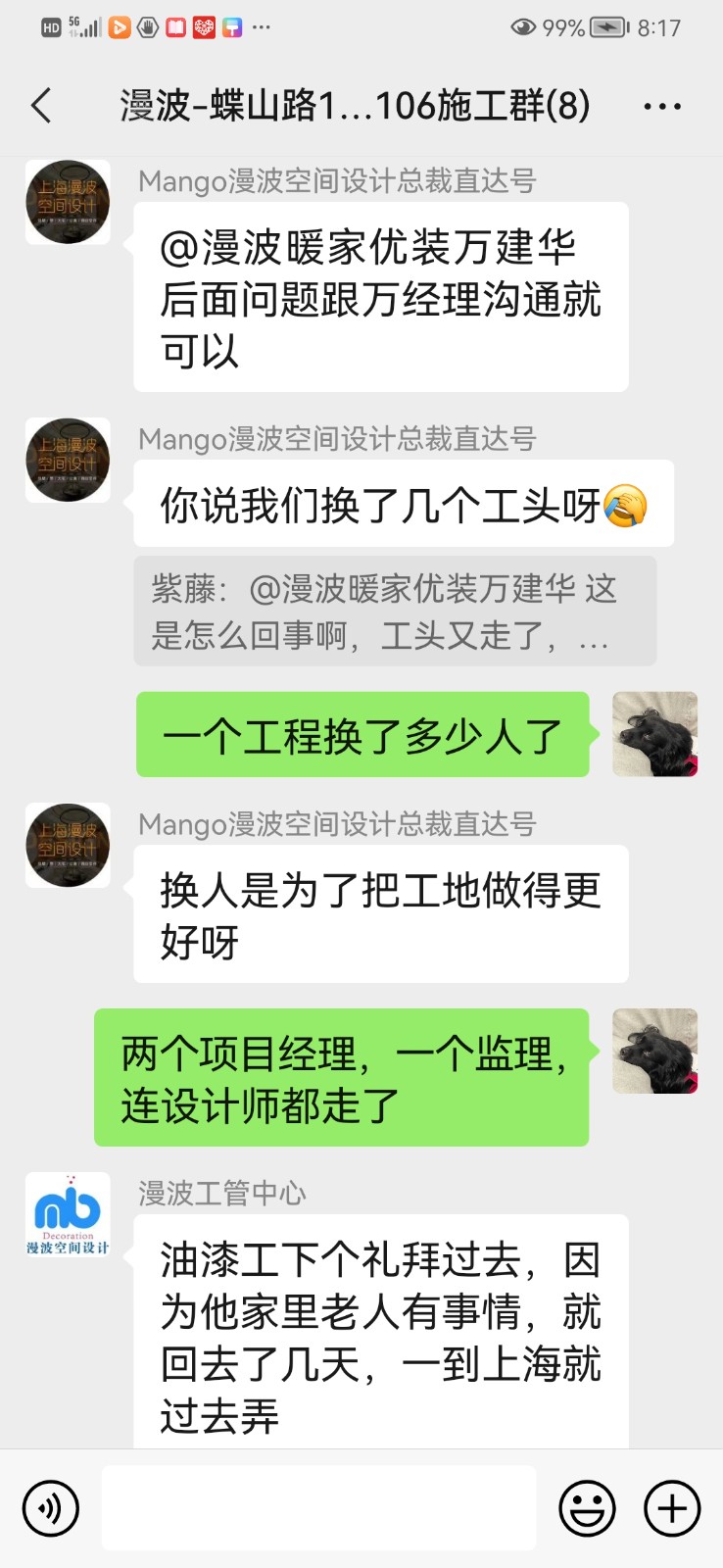Open my avatar beside 一个工程换了多少人了
The image size is (723, 1568).
(x=654, y=734)
